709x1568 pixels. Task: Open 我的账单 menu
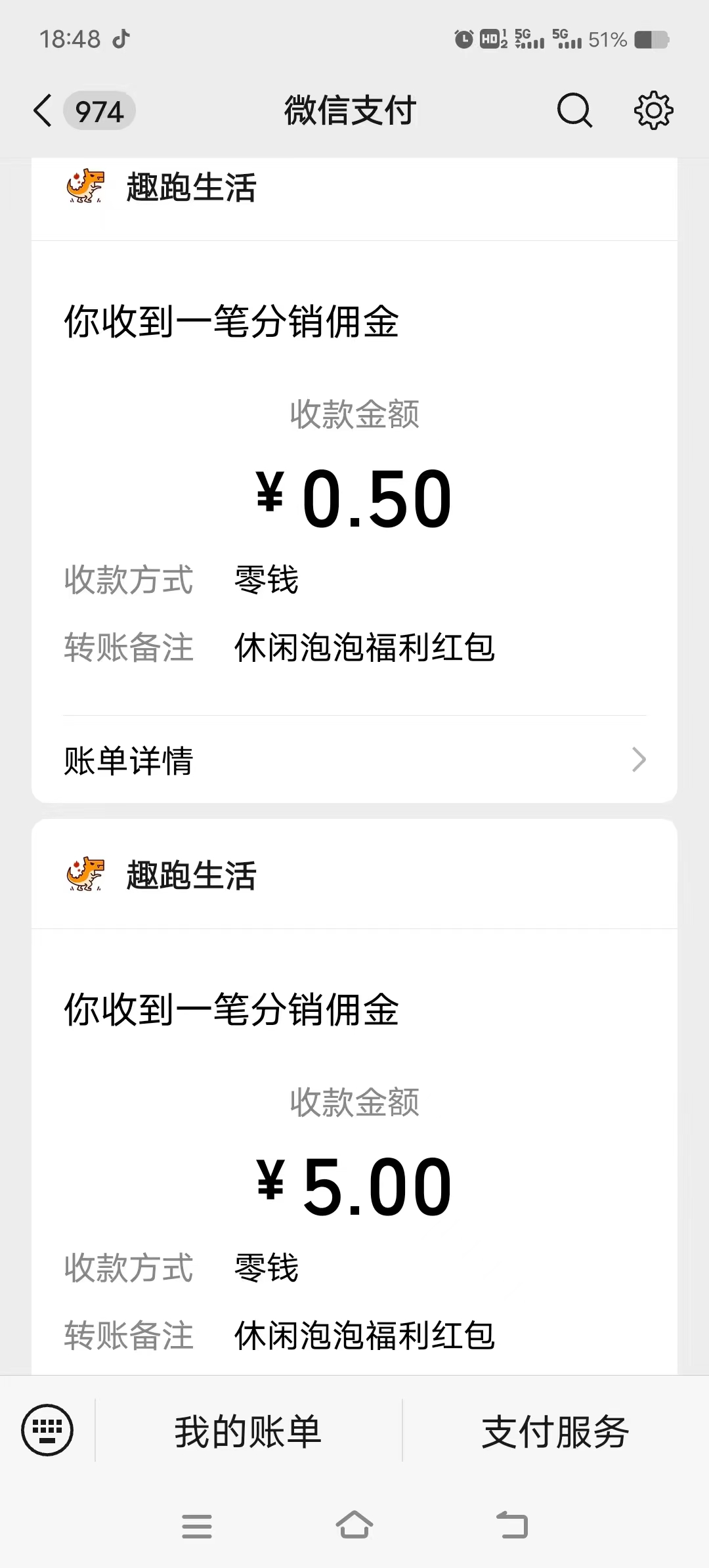click(x=248, y=1431)
